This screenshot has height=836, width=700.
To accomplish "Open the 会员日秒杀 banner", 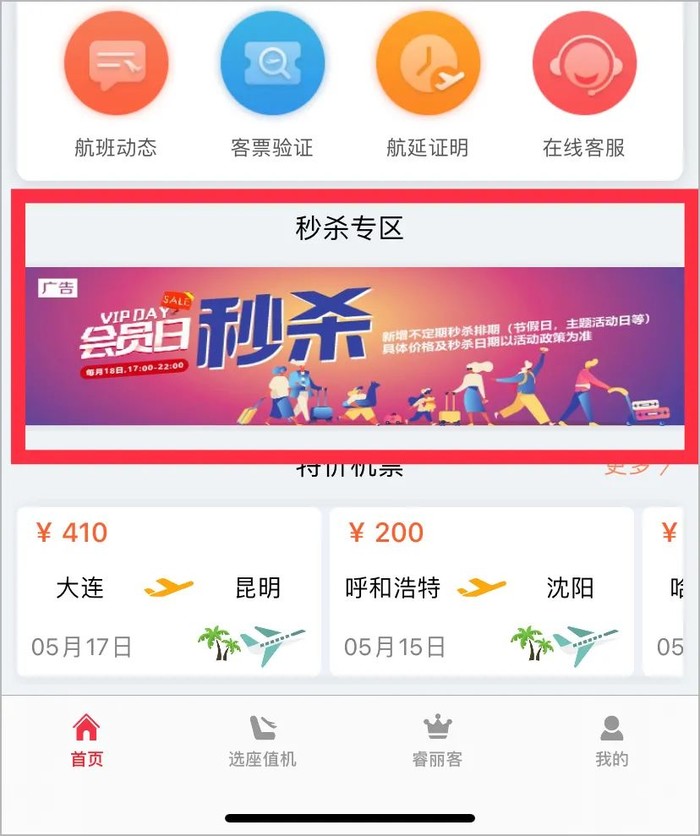I will (349, 346).
